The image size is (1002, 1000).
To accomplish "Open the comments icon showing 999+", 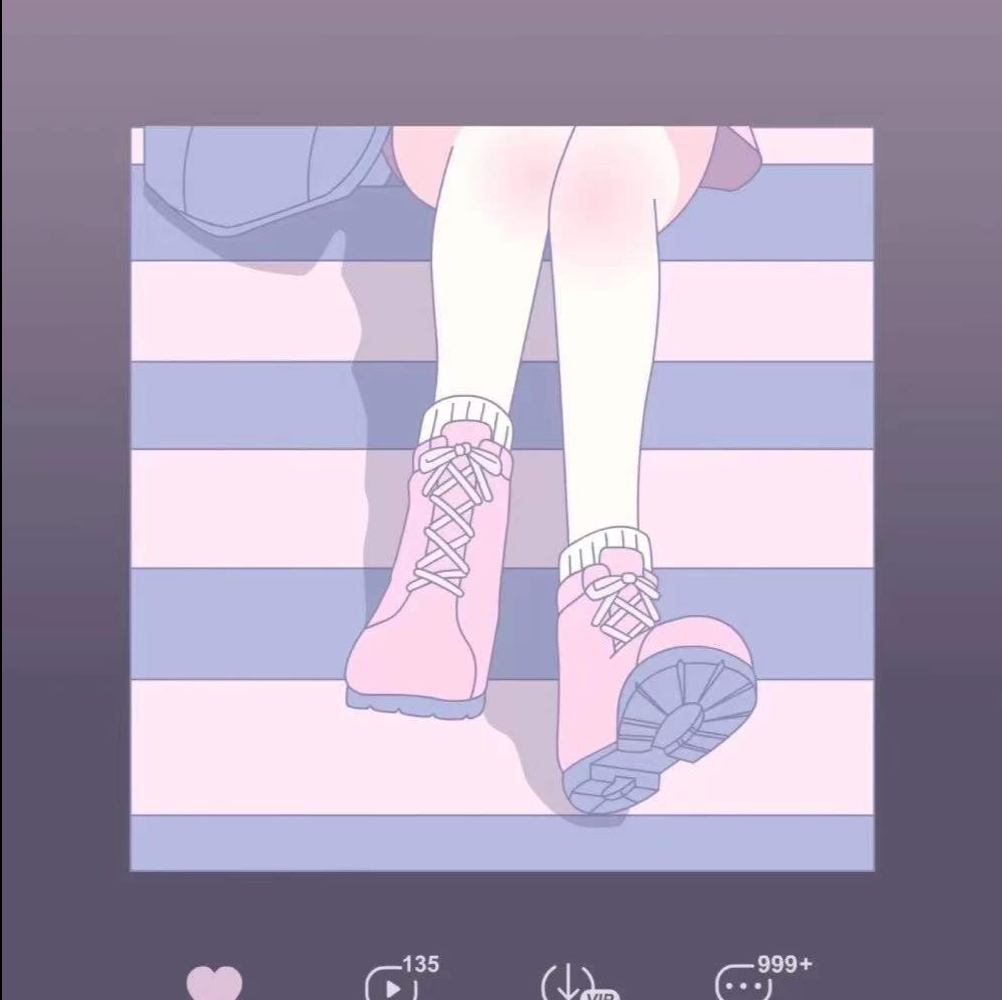I will (744, 984).
